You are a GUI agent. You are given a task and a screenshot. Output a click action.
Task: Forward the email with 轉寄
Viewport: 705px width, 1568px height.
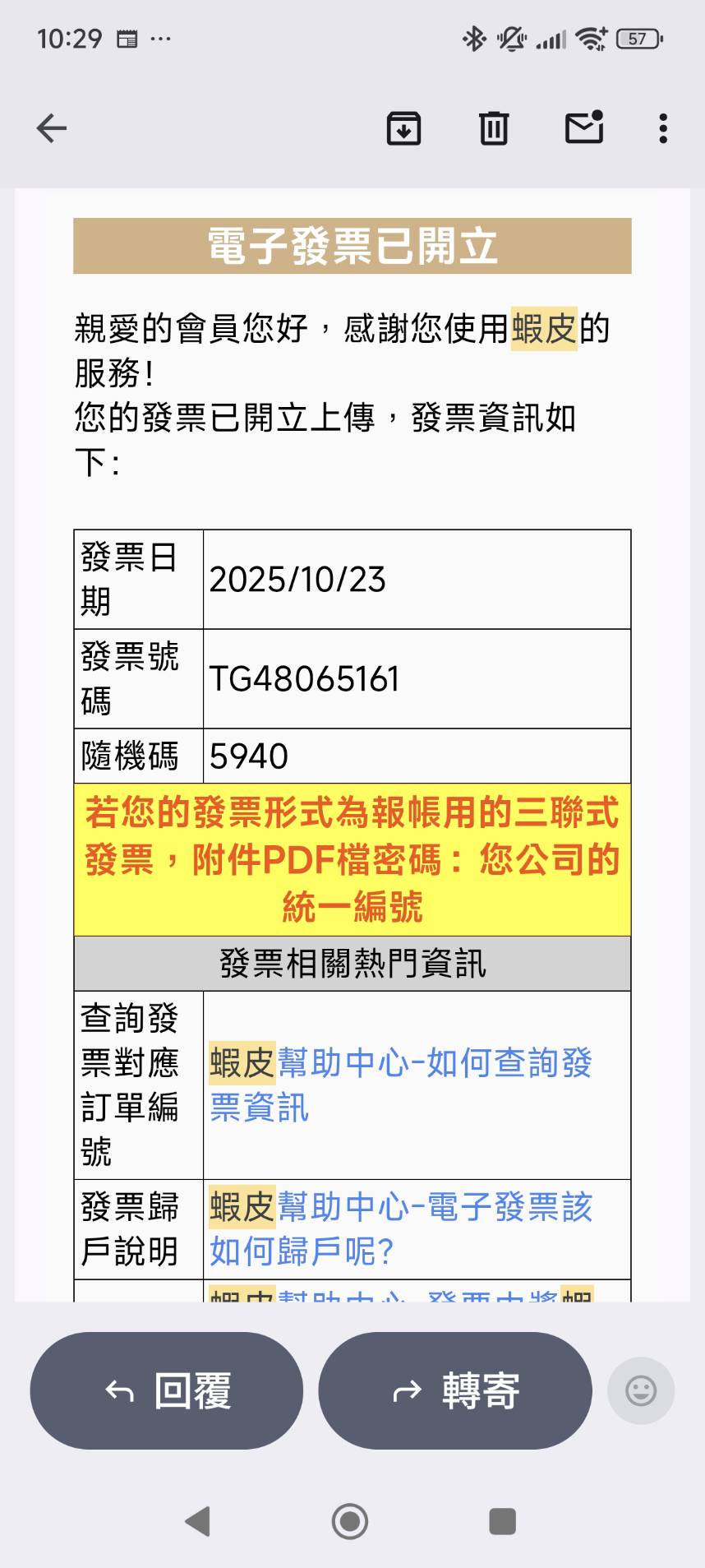pyautogui.click(x=454, y=1391)
